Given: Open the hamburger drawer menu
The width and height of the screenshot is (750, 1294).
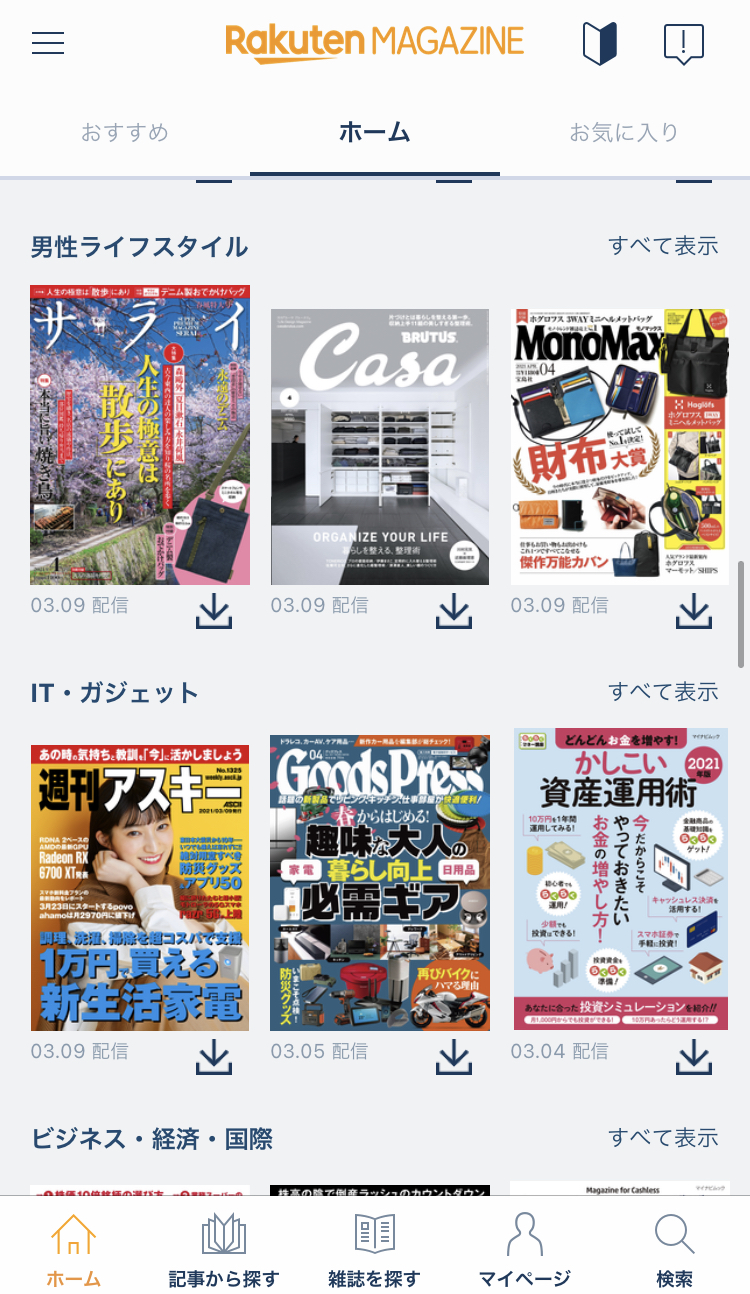Looking at the screenshot, I should tap(48, 43).
